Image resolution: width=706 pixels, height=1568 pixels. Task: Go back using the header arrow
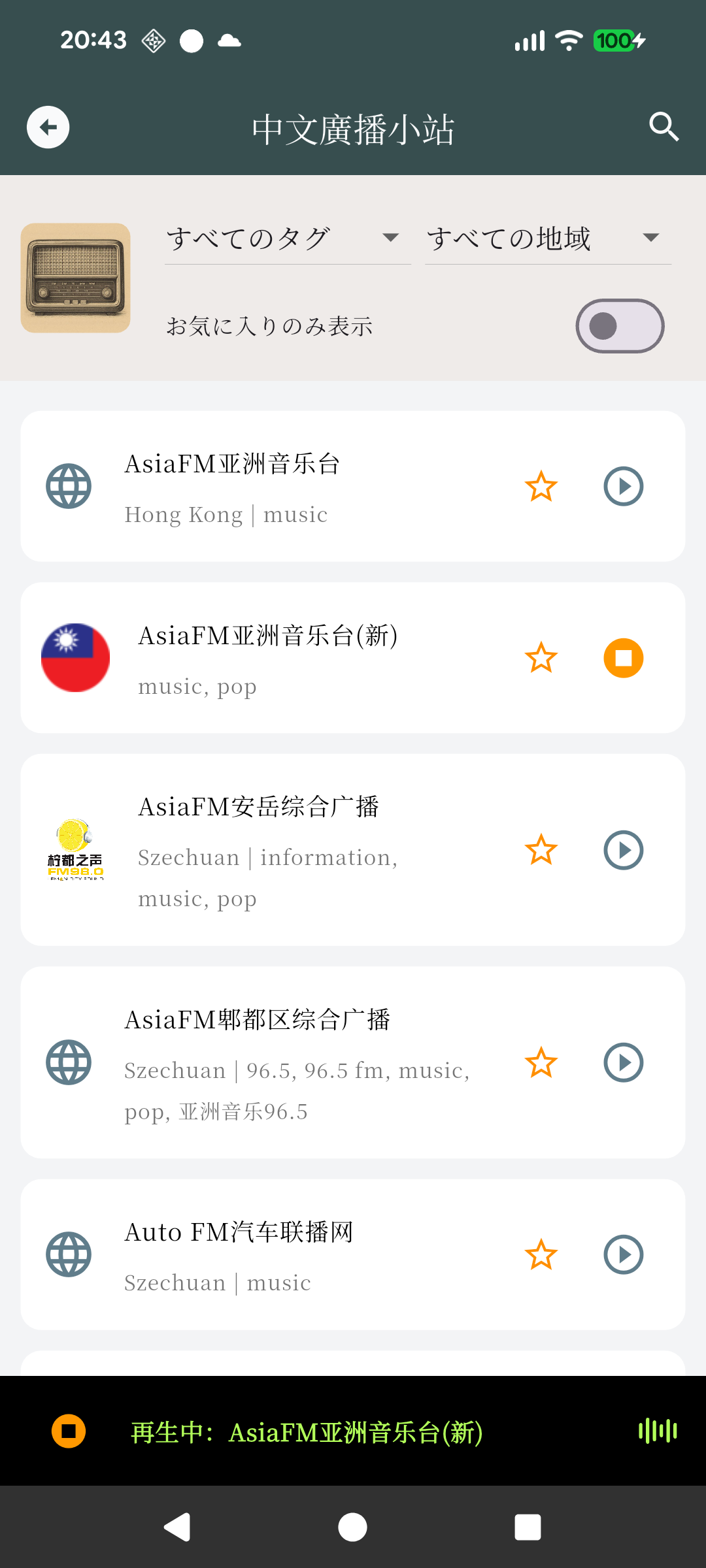(x=48, y=127)
